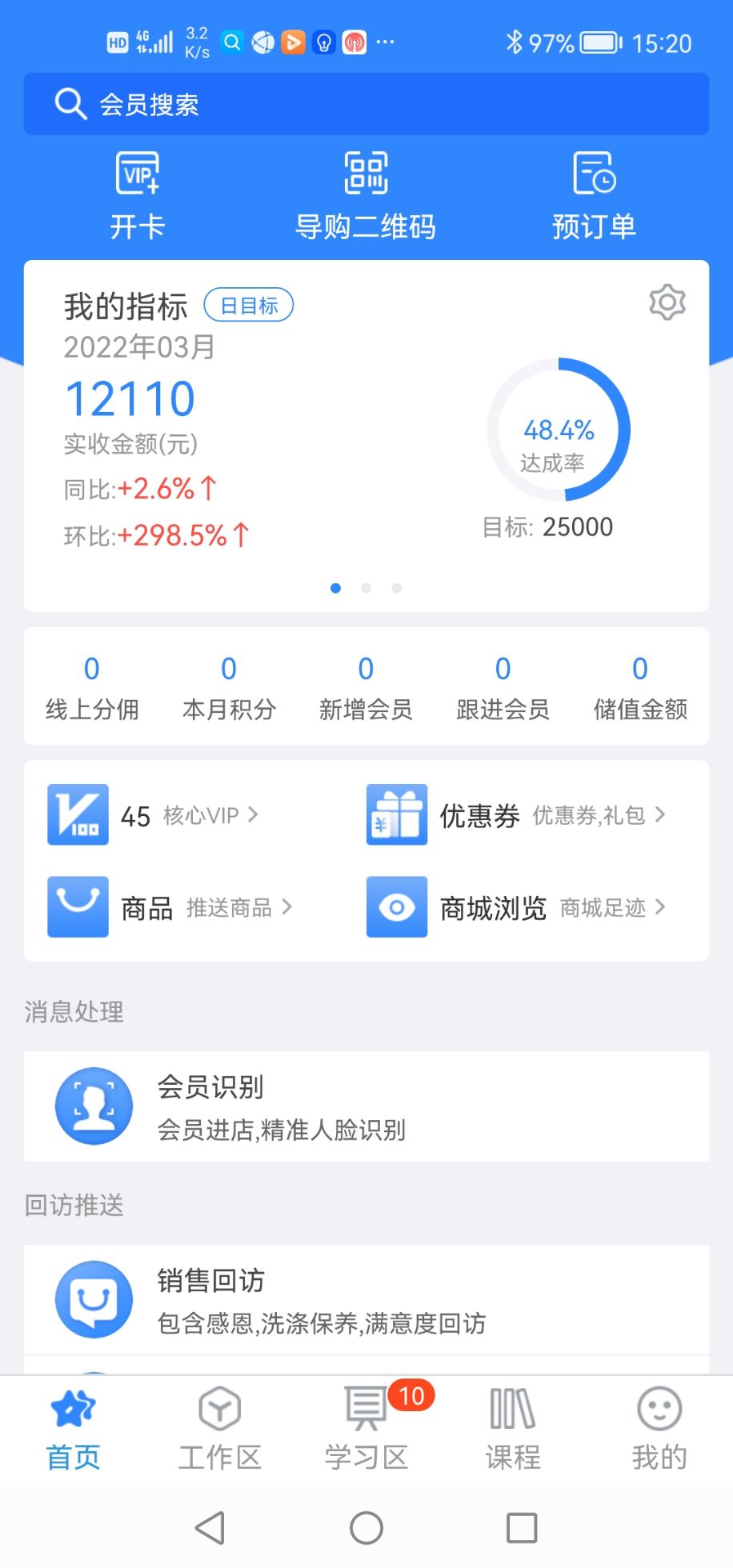
Task: Open 商城浏览 mall footprints
Action: 516,907
